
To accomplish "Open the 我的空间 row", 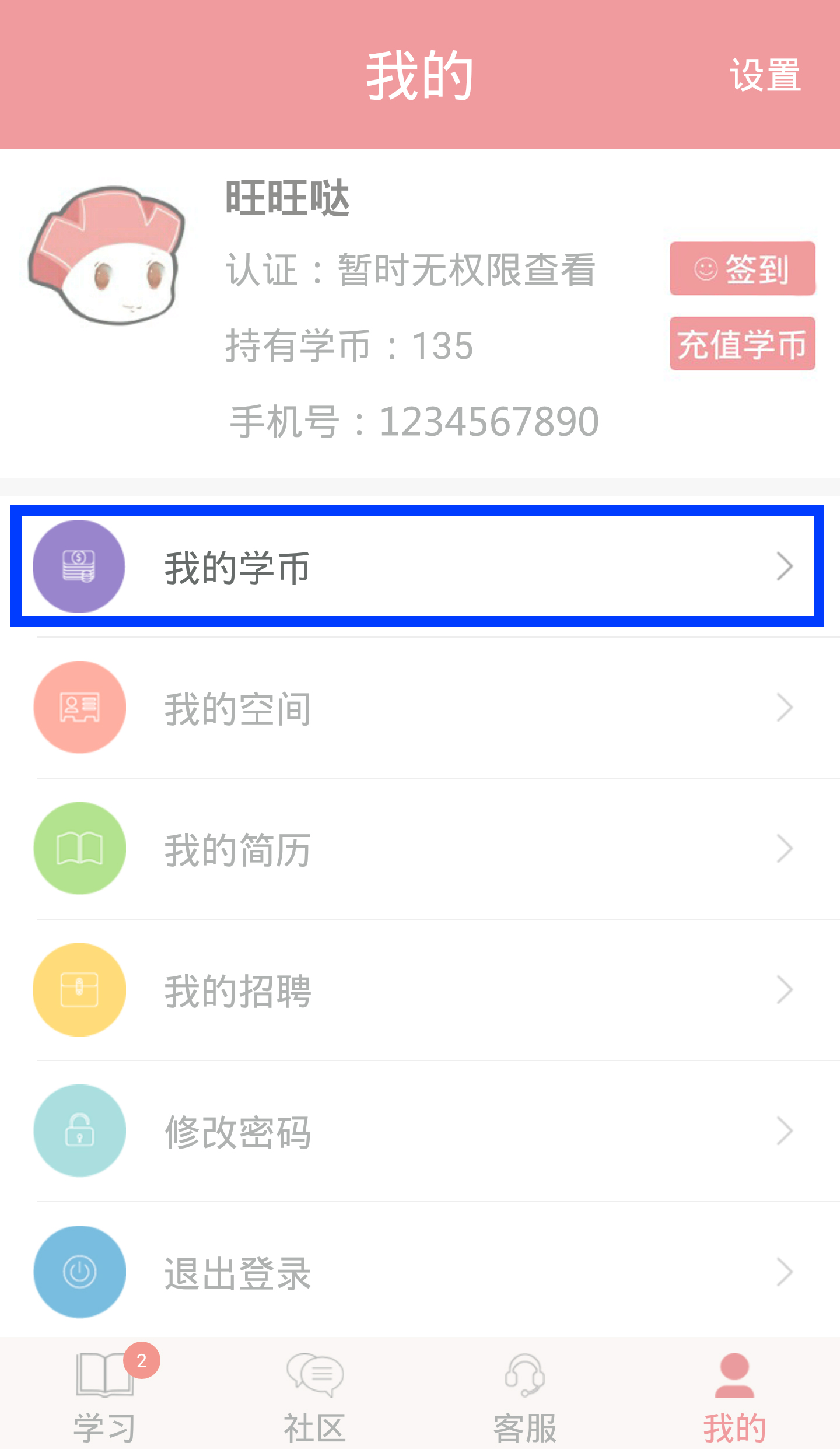I will click(416, 708).
